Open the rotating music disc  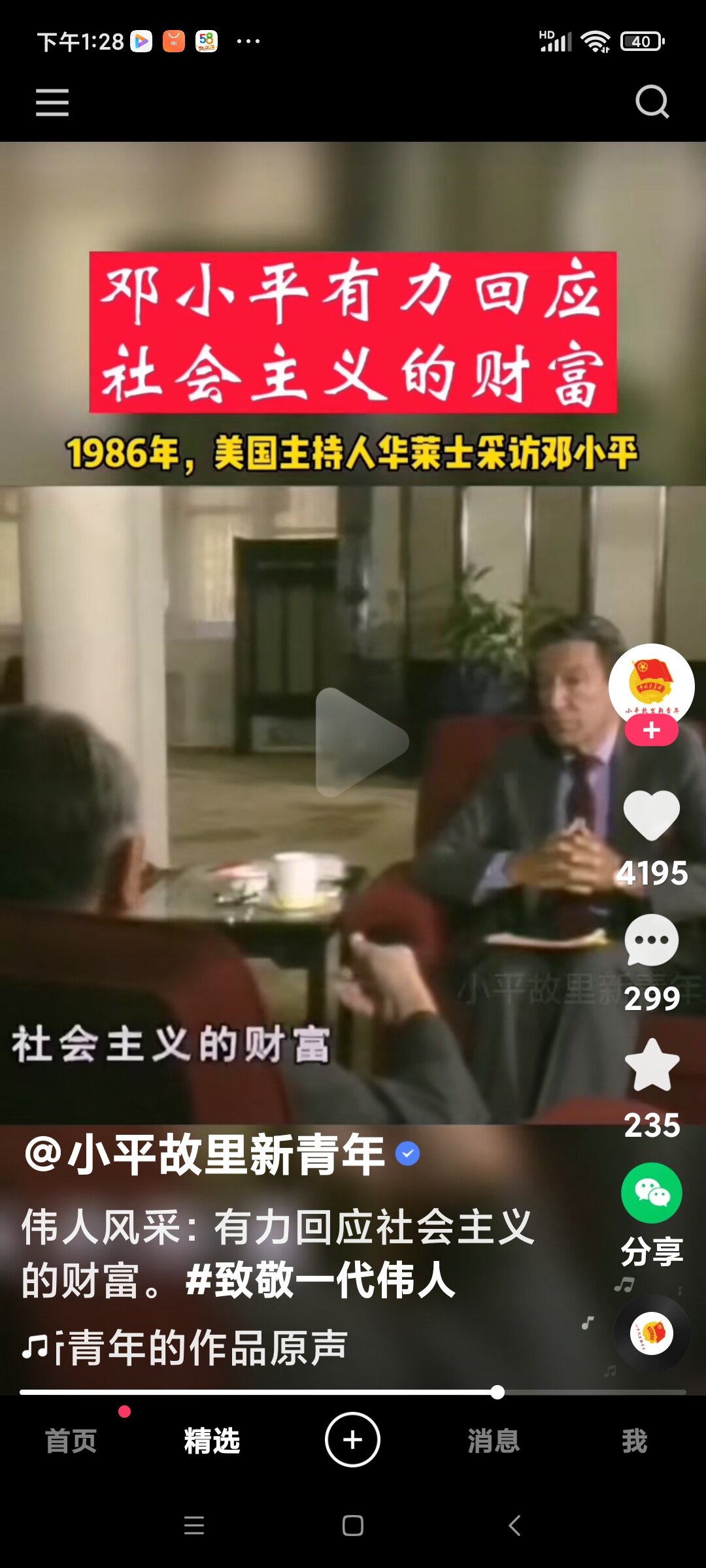(x=651, y=1333)
